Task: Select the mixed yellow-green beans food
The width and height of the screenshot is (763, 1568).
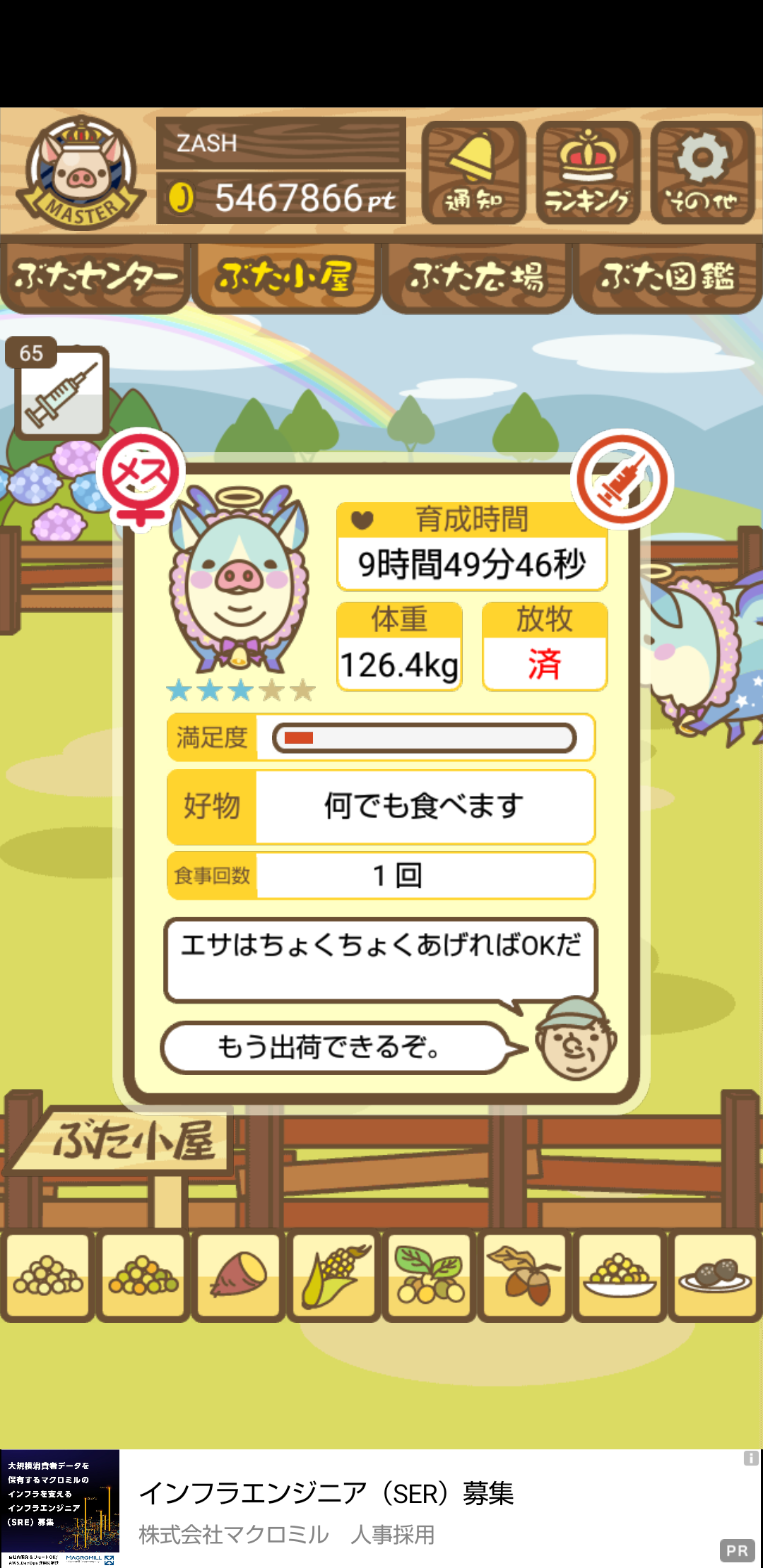Action: pyautogui.click(x=143, y=1276)
